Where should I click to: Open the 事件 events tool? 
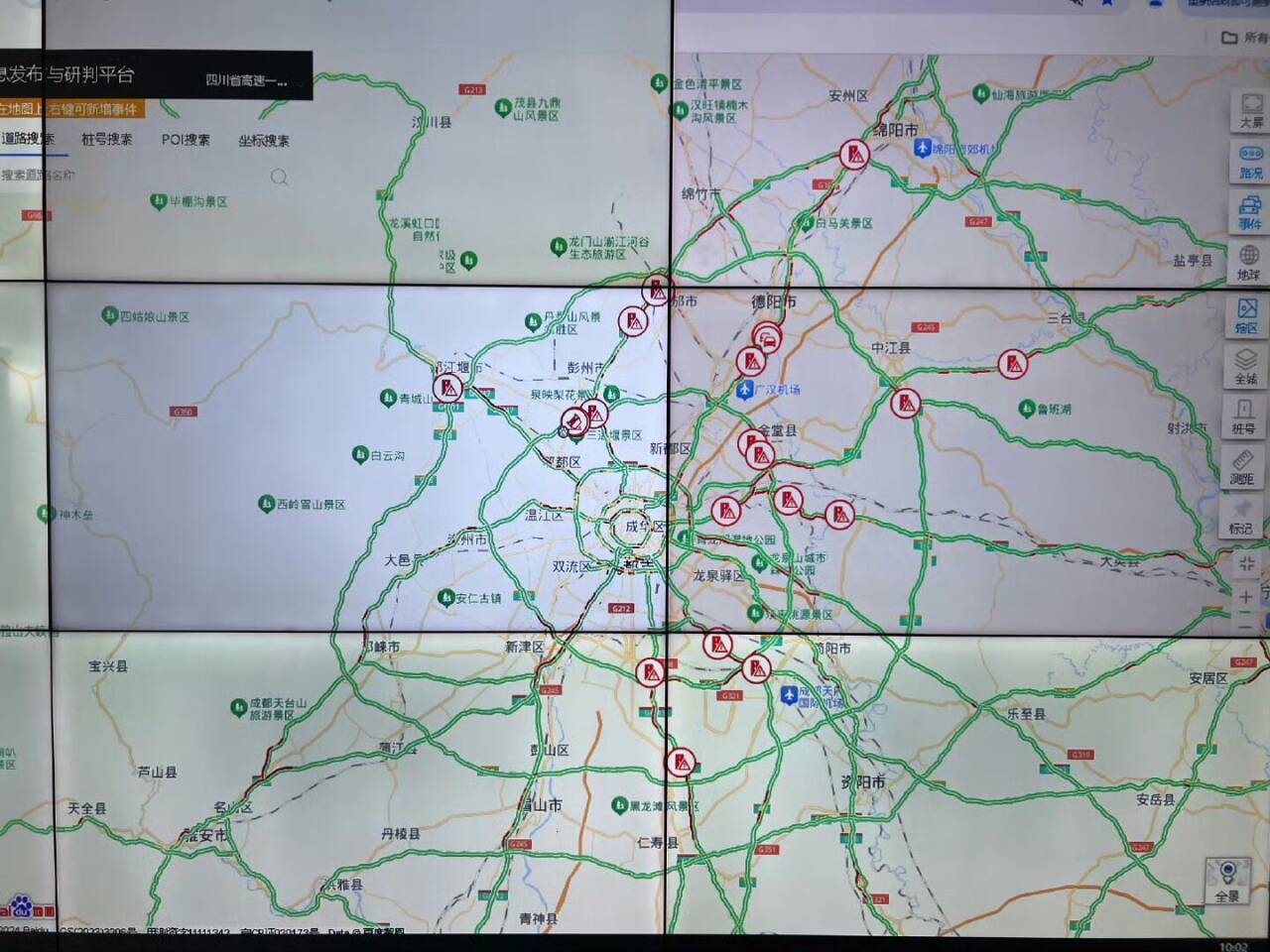[x=1249, y=212]
